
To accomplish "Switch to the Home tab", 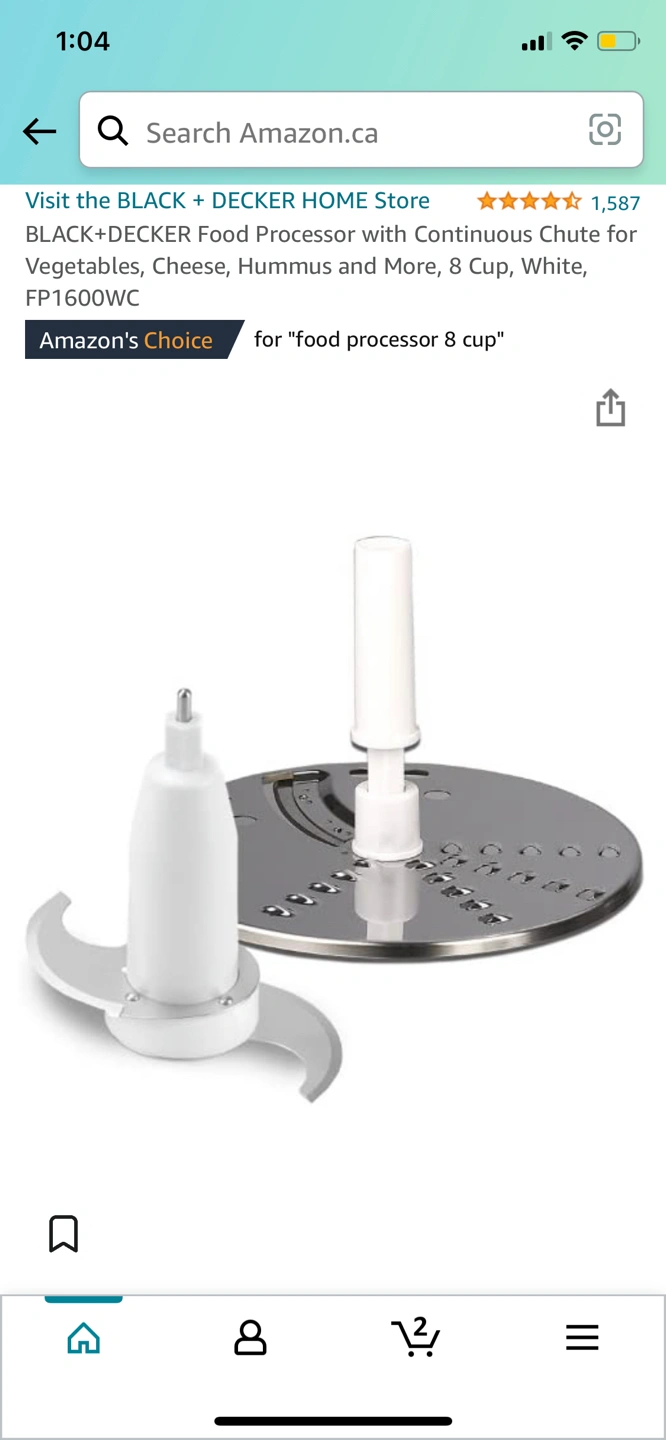I will [84, 1338].
